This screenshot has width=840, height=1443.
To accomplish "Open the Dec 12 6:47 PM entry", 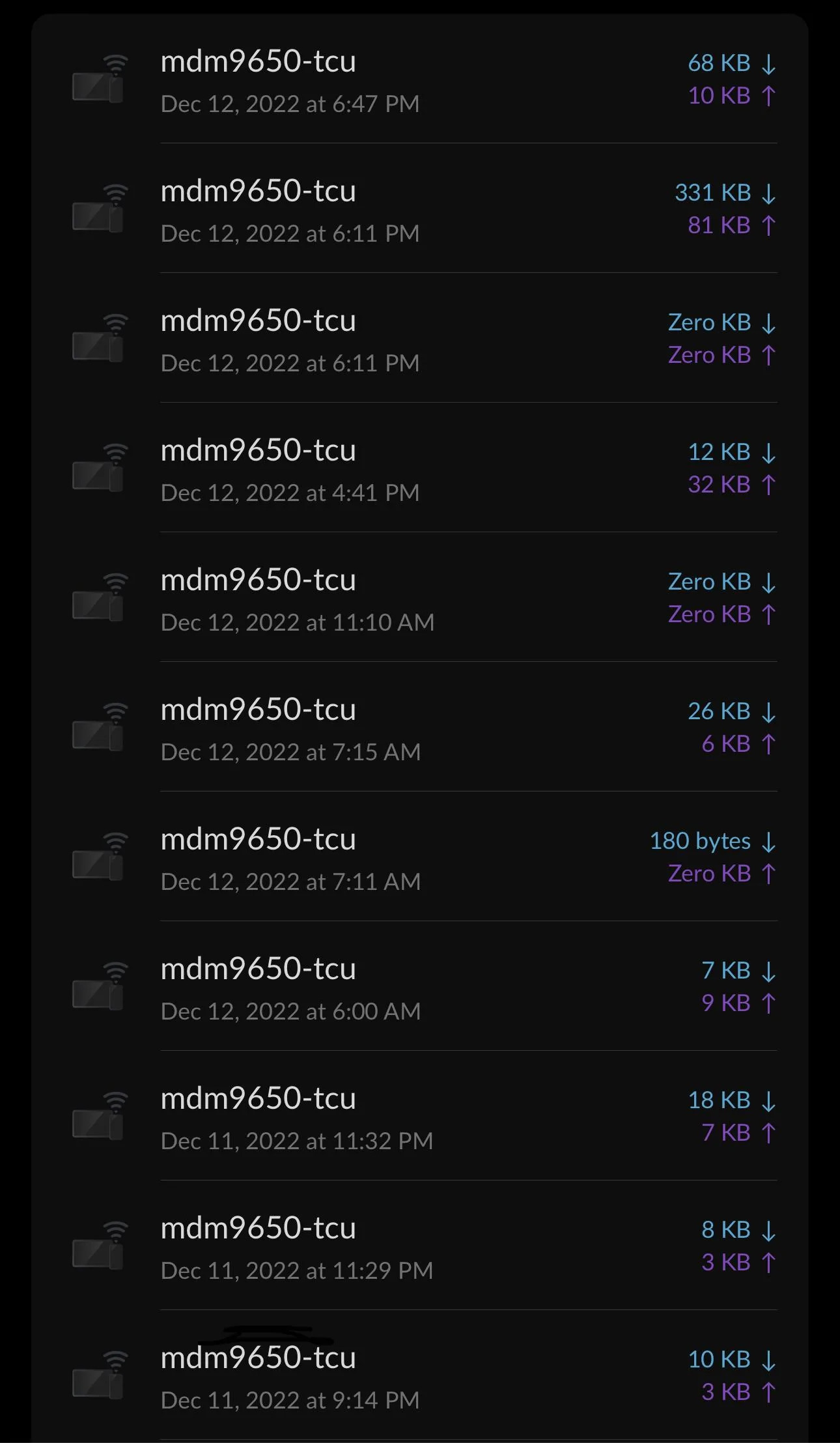I will click(420, 80).
